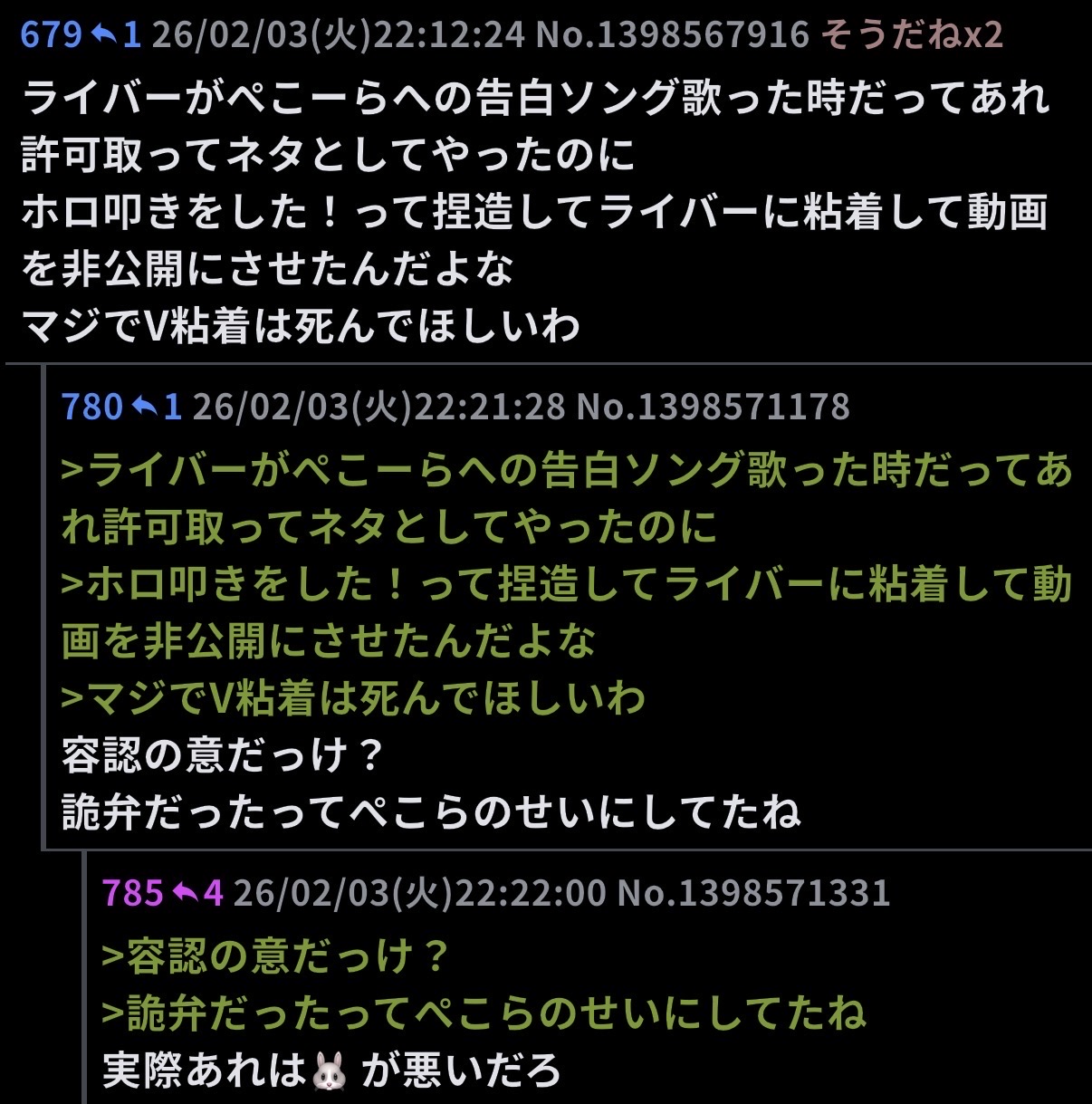Tap そうだねx2 on post 679
This screenshot has height=1104, width=1092.
(x=912, y=34)
